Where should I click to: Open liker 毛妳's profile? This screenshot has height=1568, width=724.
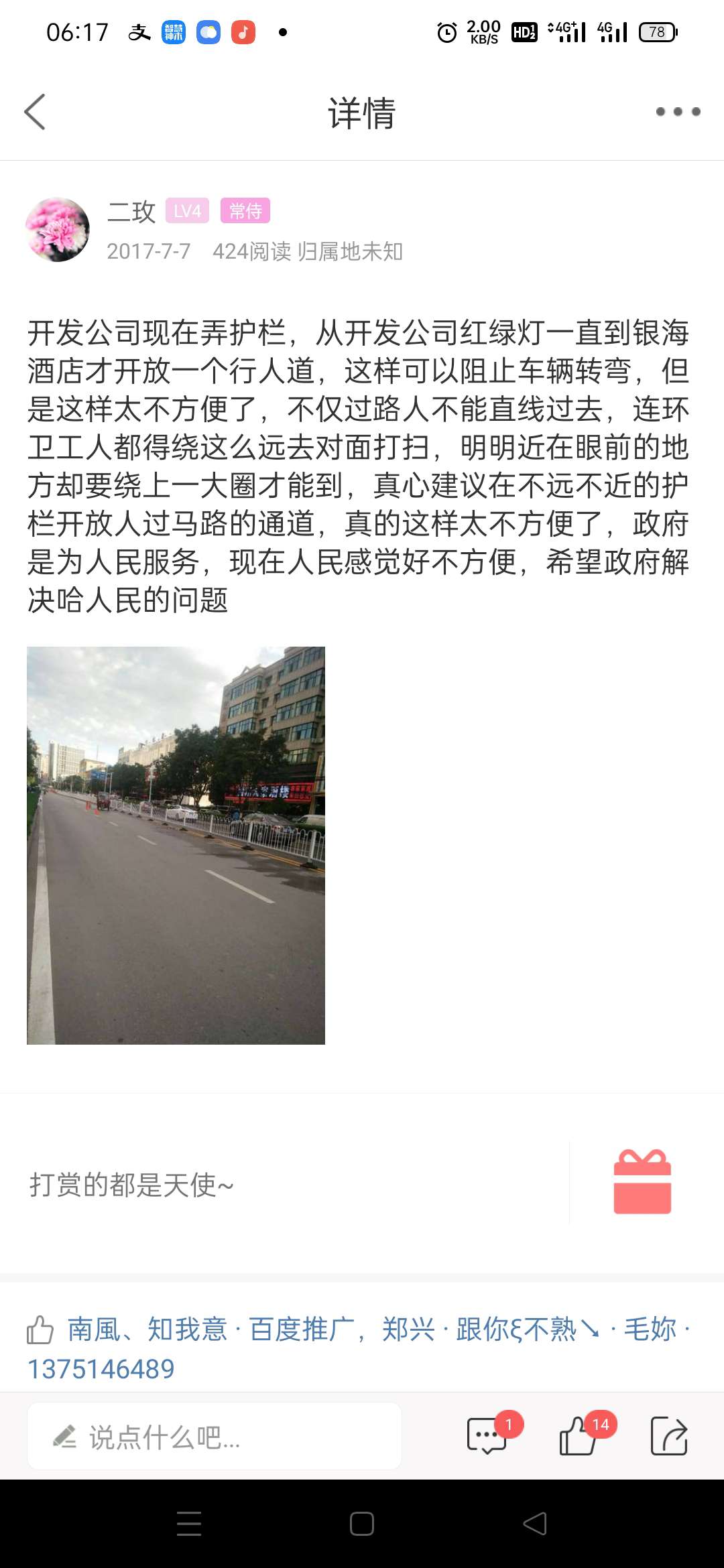[650, 1329]
